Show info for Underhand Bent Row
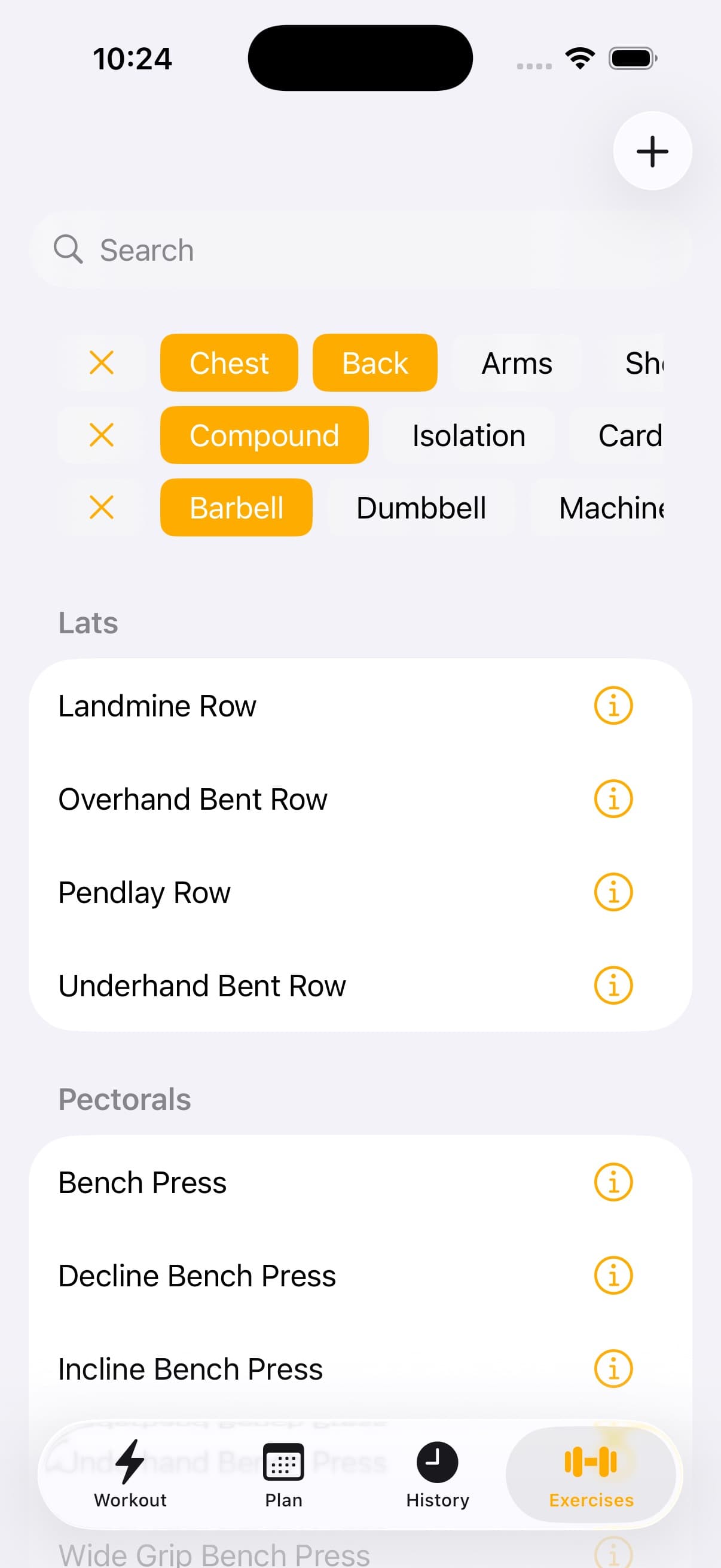 pyautogui.click(x=613, y=985)
